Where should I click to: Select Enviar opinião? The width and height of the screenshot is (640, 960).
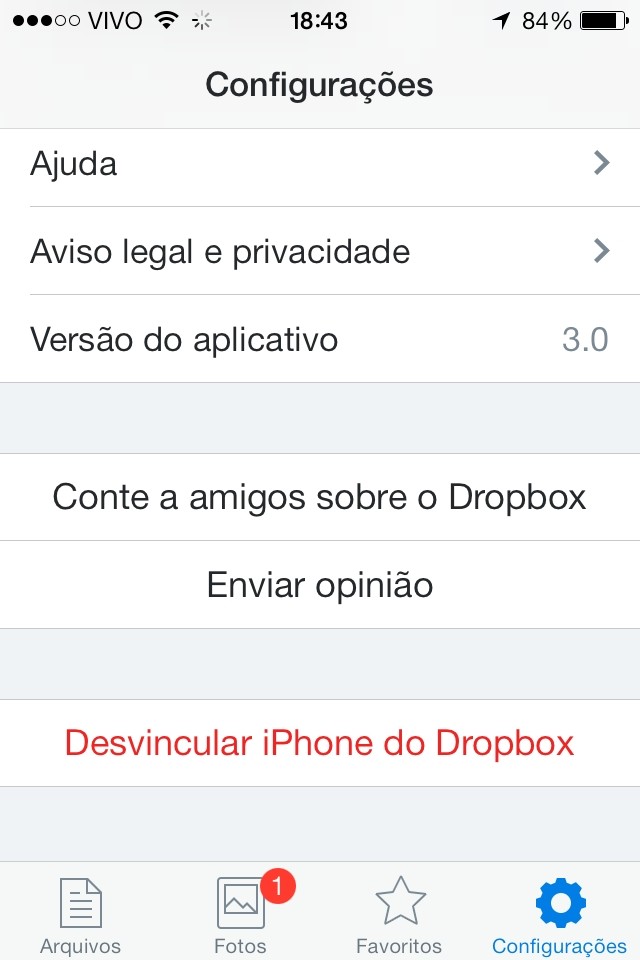click(320, 585)
